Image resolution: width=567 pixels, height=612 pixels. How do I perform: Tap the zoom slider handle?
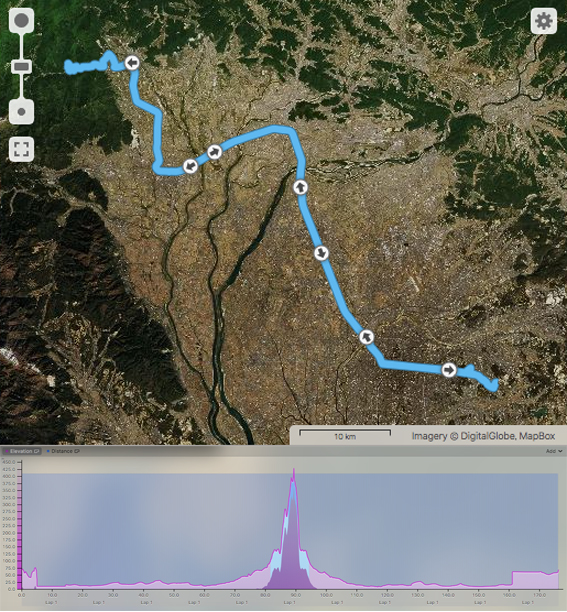21,67
